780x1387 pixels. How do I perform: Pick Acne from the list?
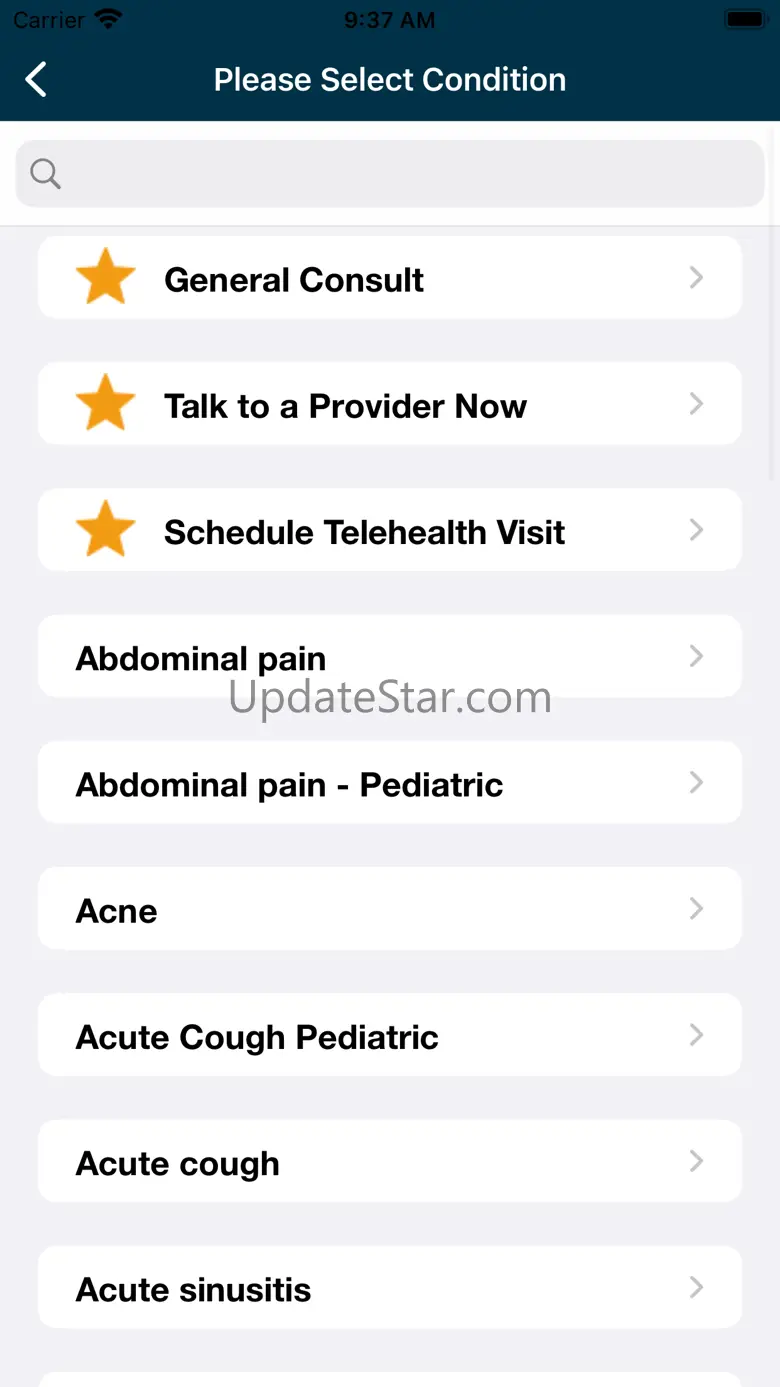click(x=390, y=909)
